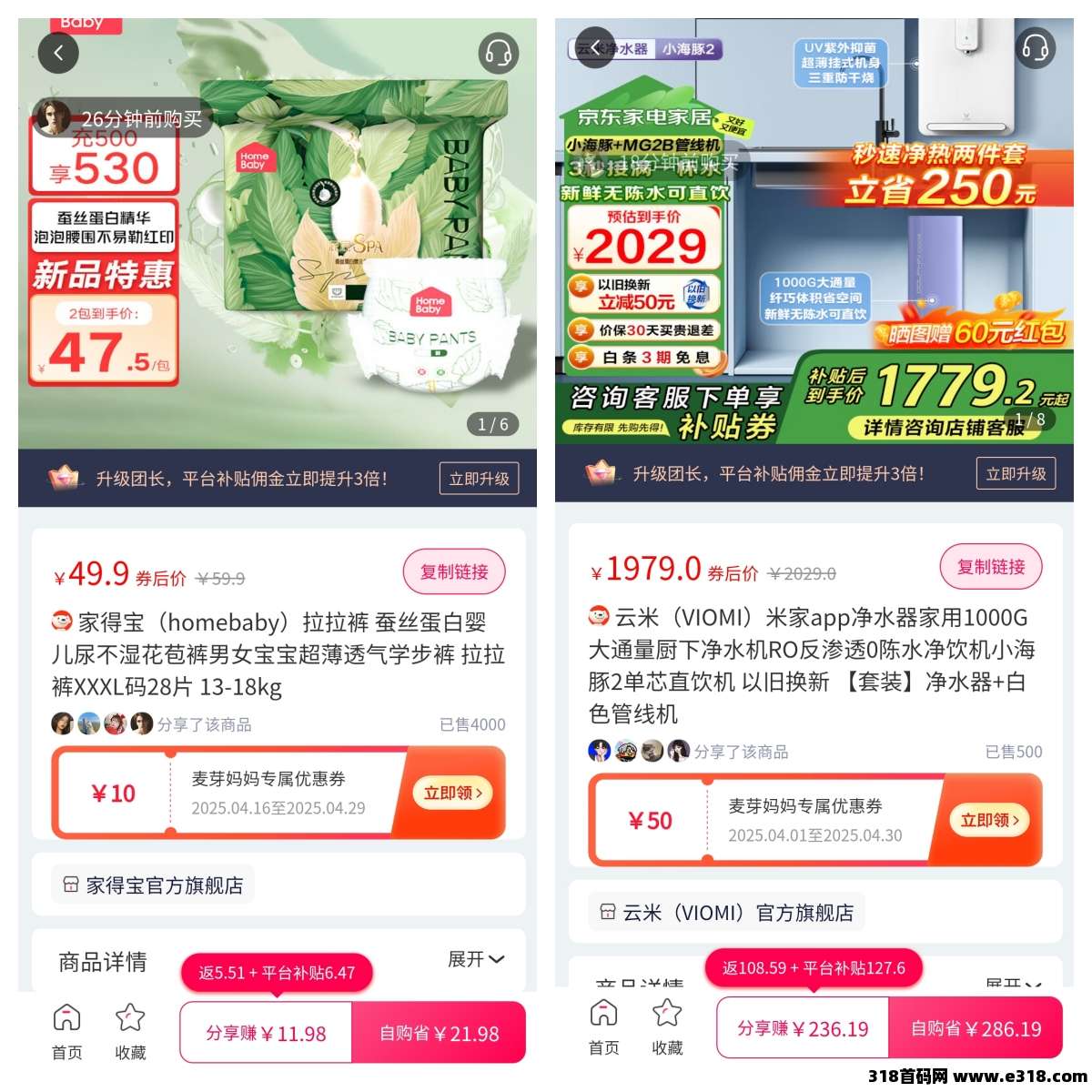Go to 首页 from the VIOMI page

click(603, 1026)
